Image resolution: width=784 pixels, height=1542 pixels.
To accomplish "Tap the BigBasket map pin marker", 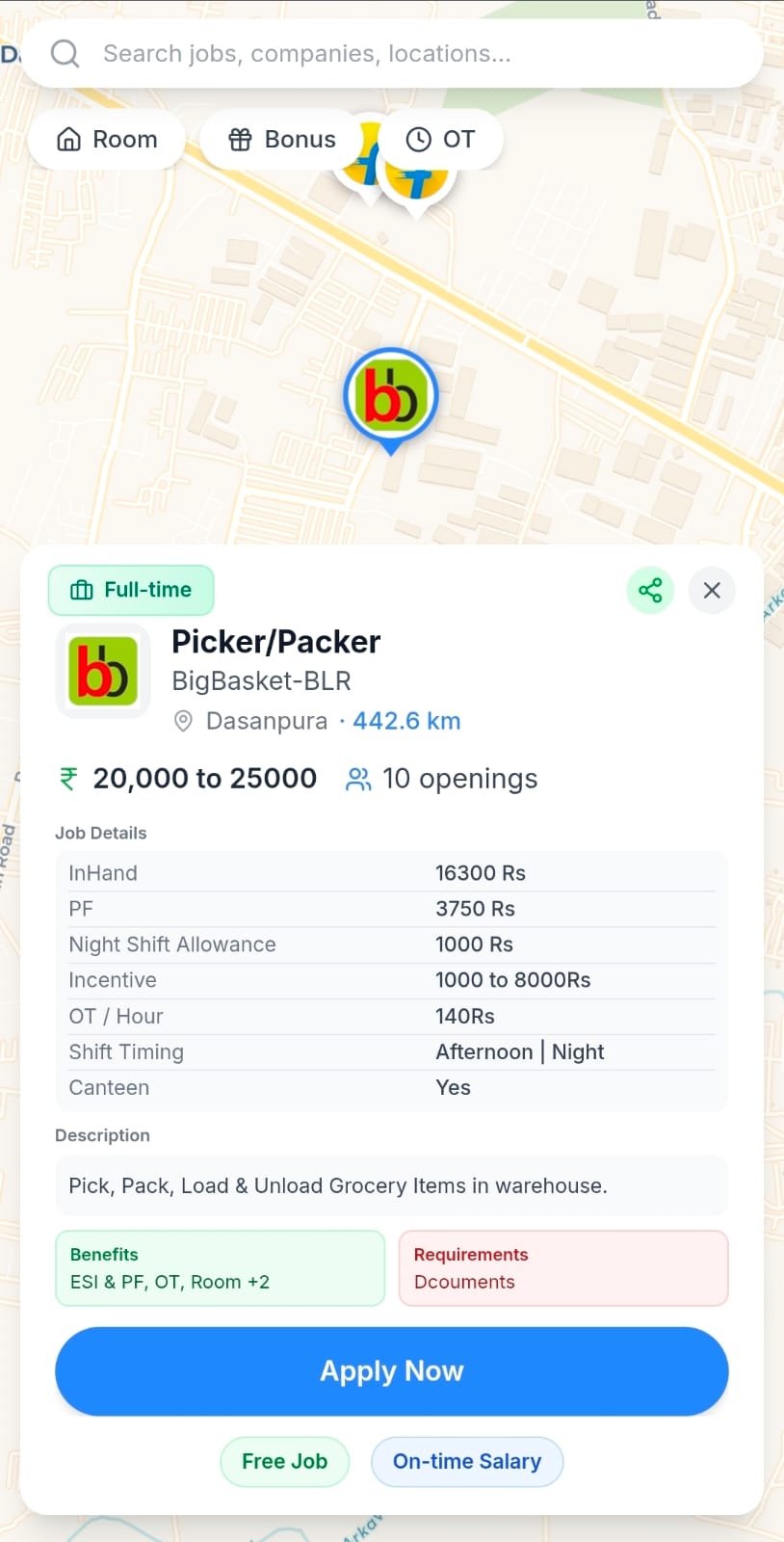I will coord(390,395).
